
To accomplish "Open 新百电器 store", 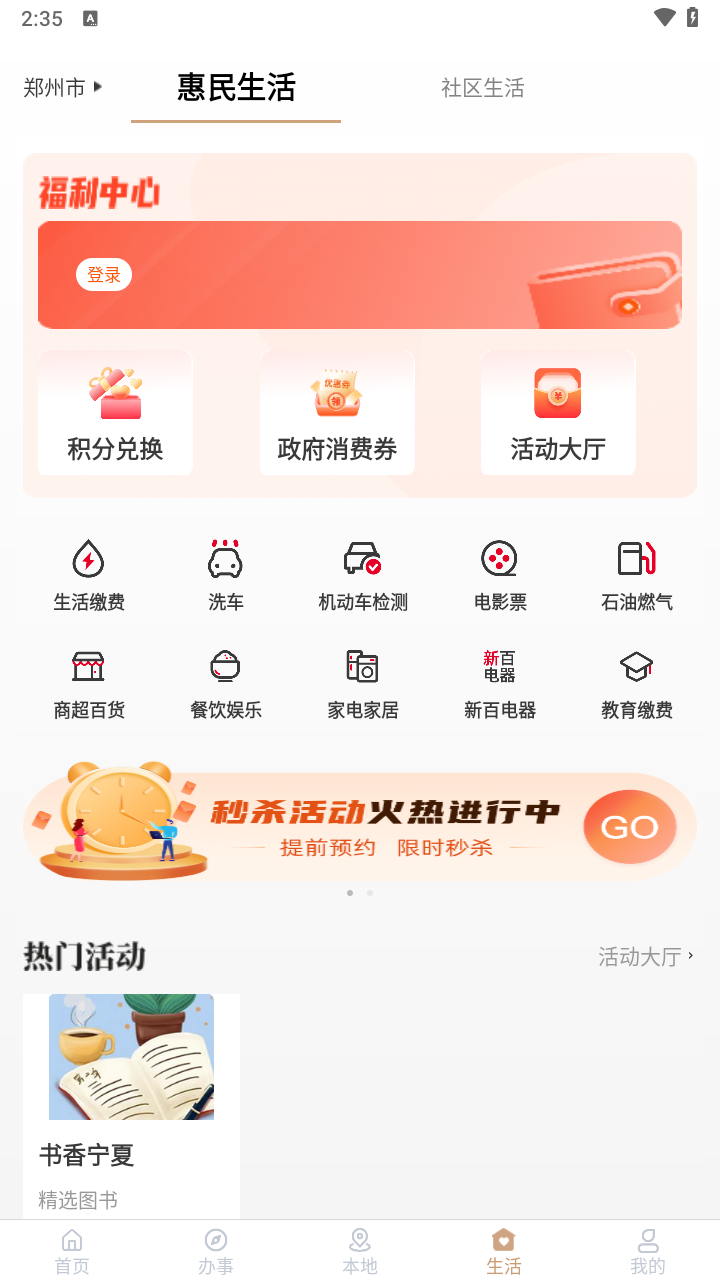I will click(x=500, y=683).
